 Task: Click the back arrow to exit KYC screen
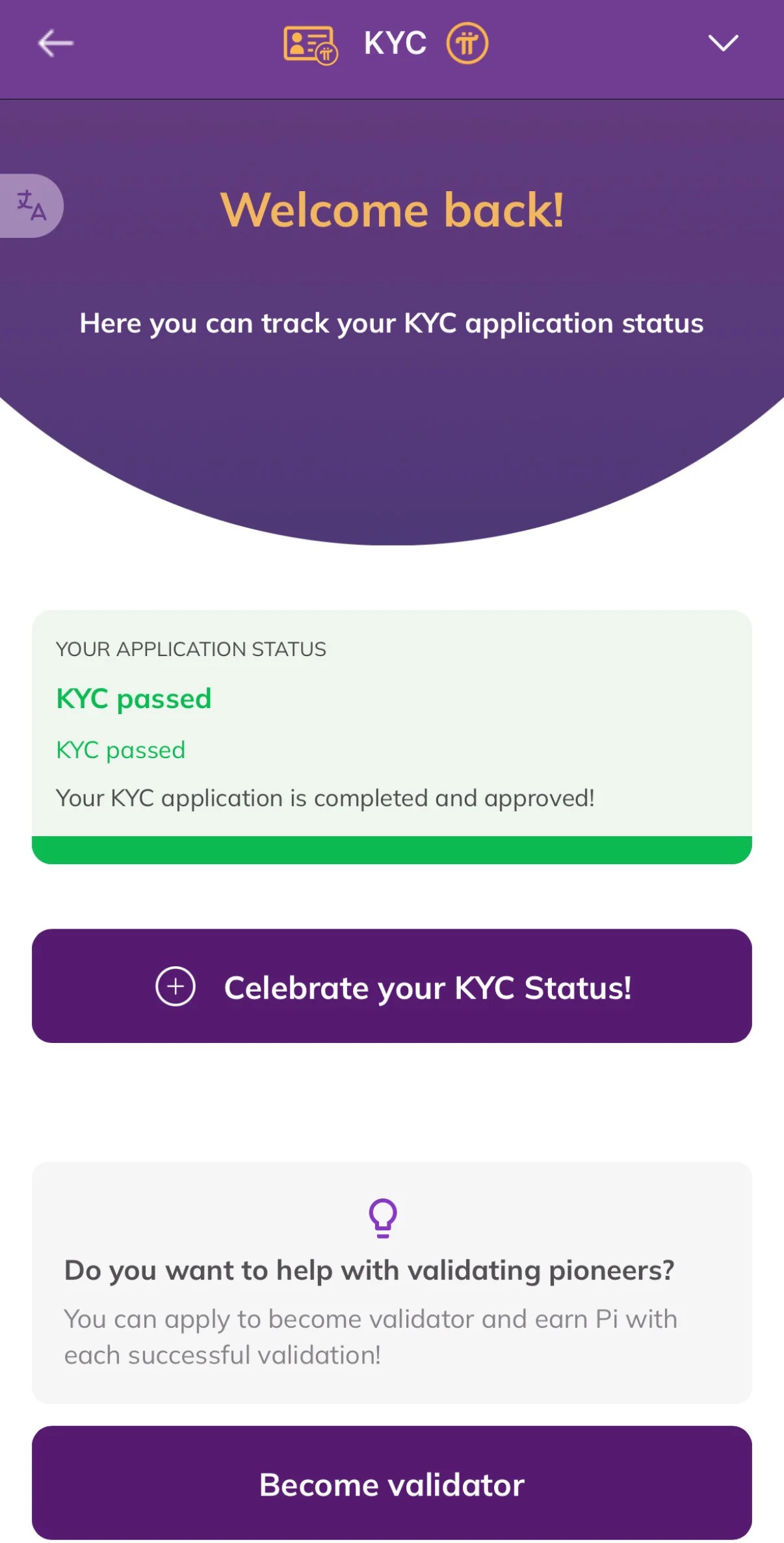pos(55,43)
